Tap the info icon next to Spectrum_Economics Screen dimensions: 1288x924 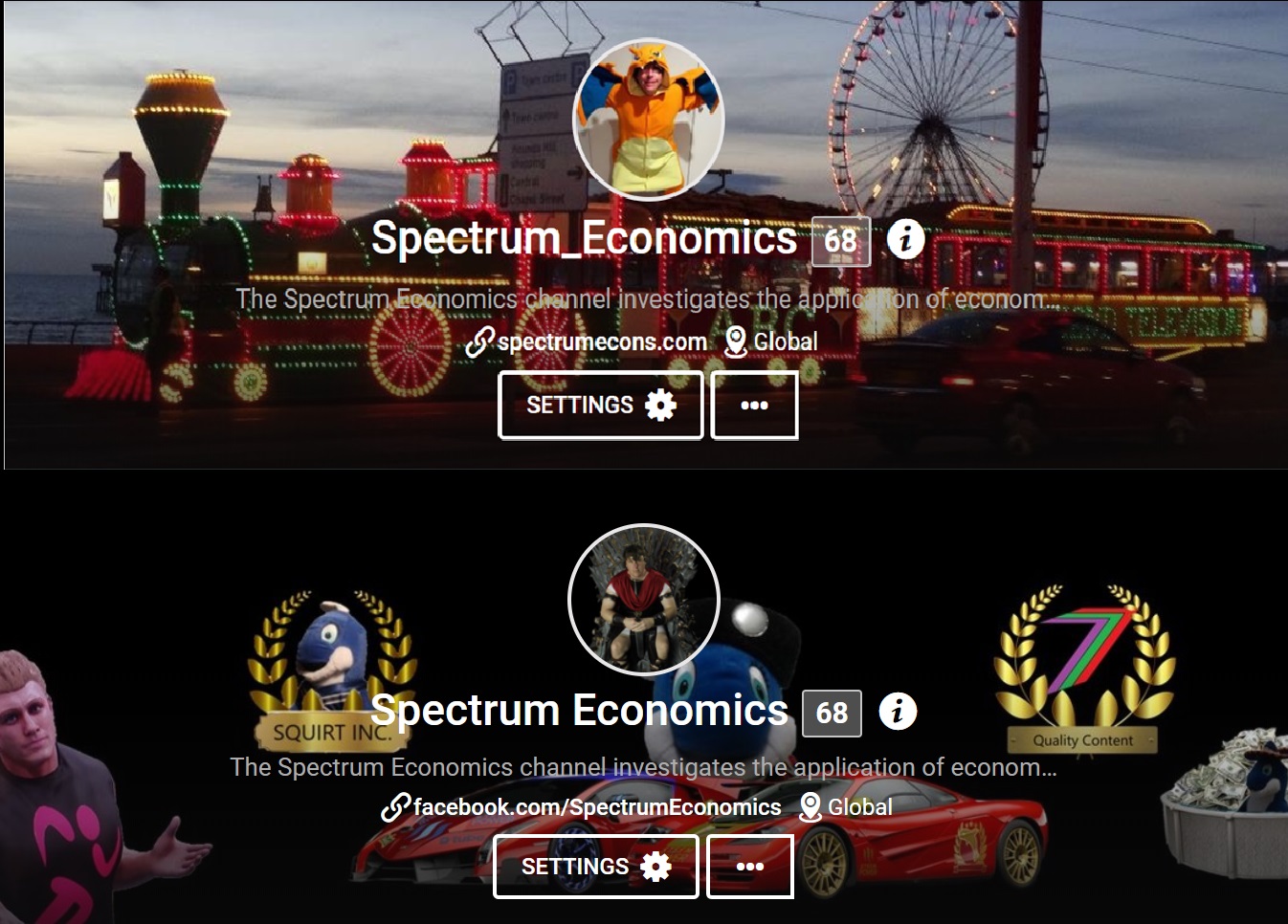tap(905, 239)
